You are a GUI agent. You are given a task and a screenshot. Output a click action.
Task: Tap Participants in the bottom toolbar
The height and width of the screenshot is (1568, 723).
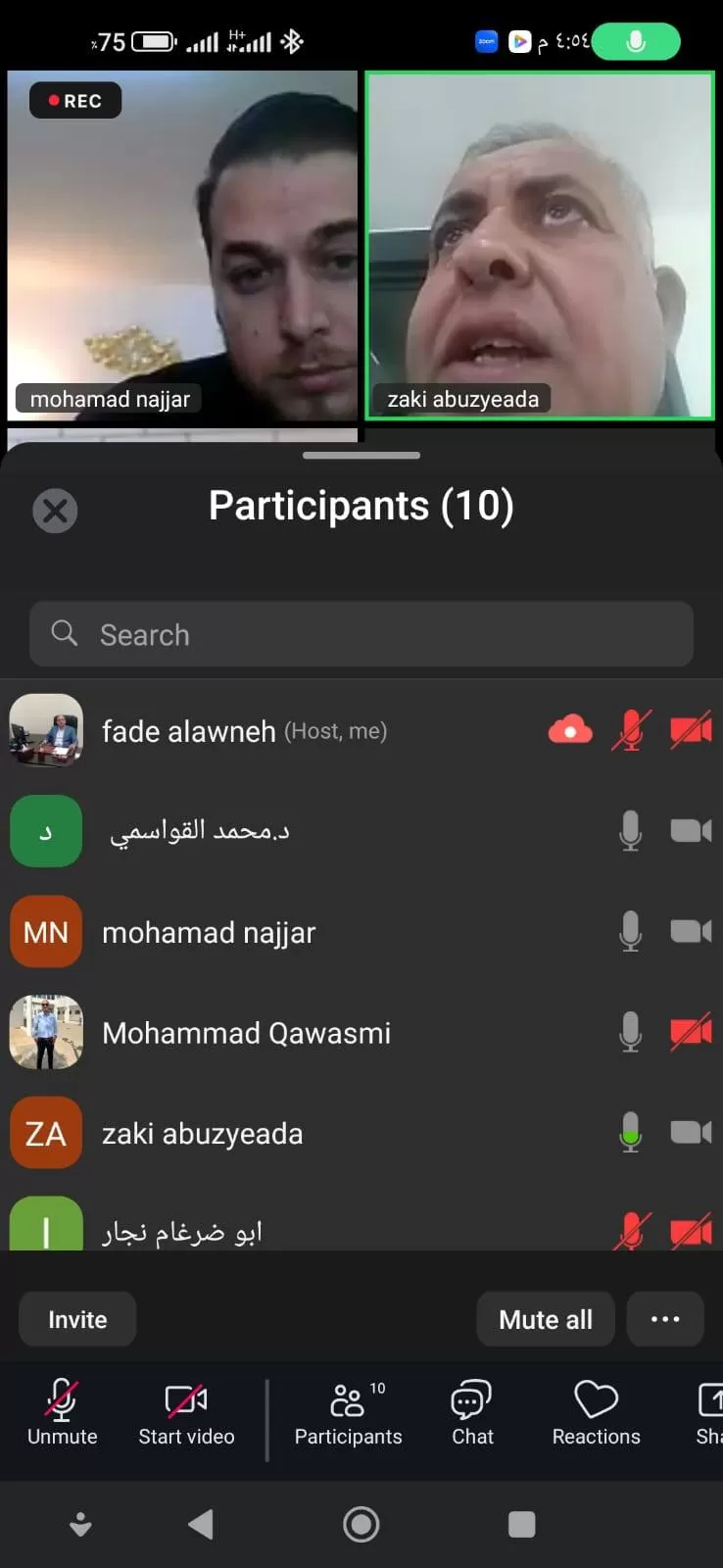pos(348,1413)
